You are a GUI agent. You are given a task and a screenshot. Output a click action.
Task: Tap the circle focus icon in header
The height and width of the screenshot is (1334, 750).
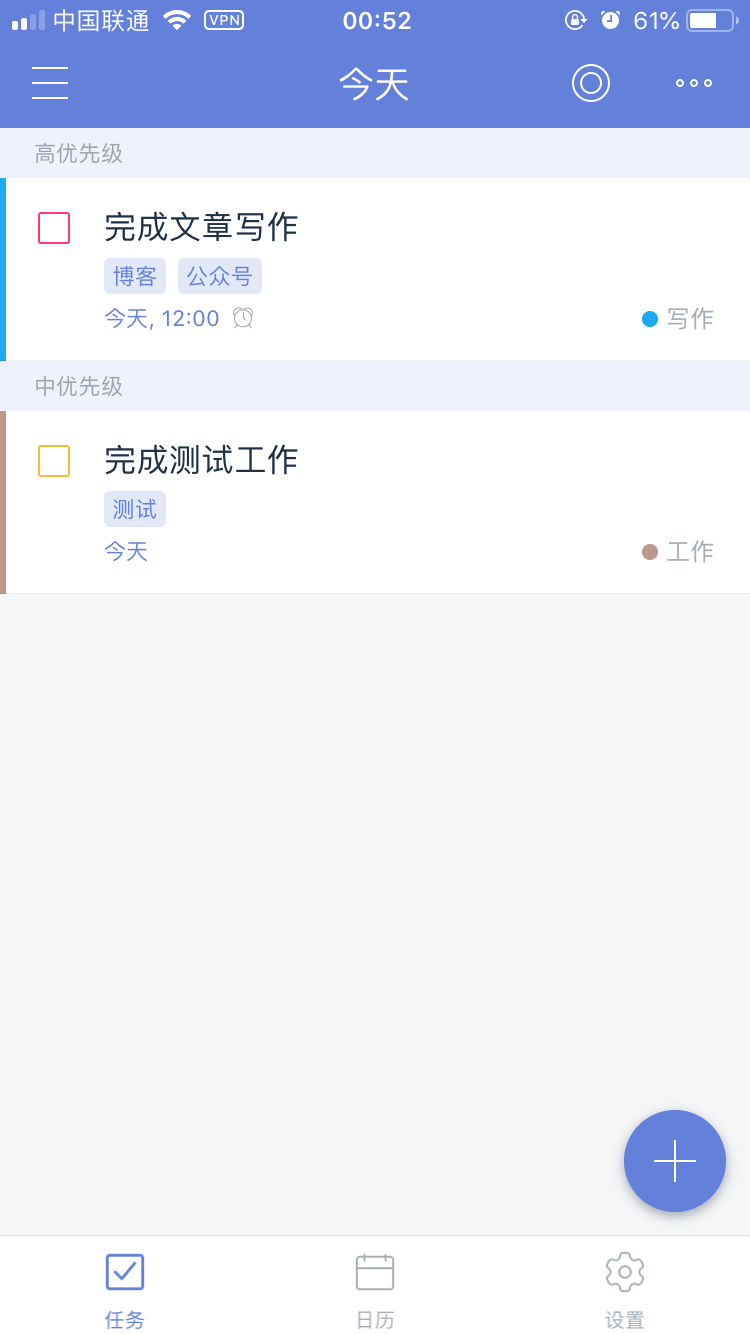click(x=591, y=83)
